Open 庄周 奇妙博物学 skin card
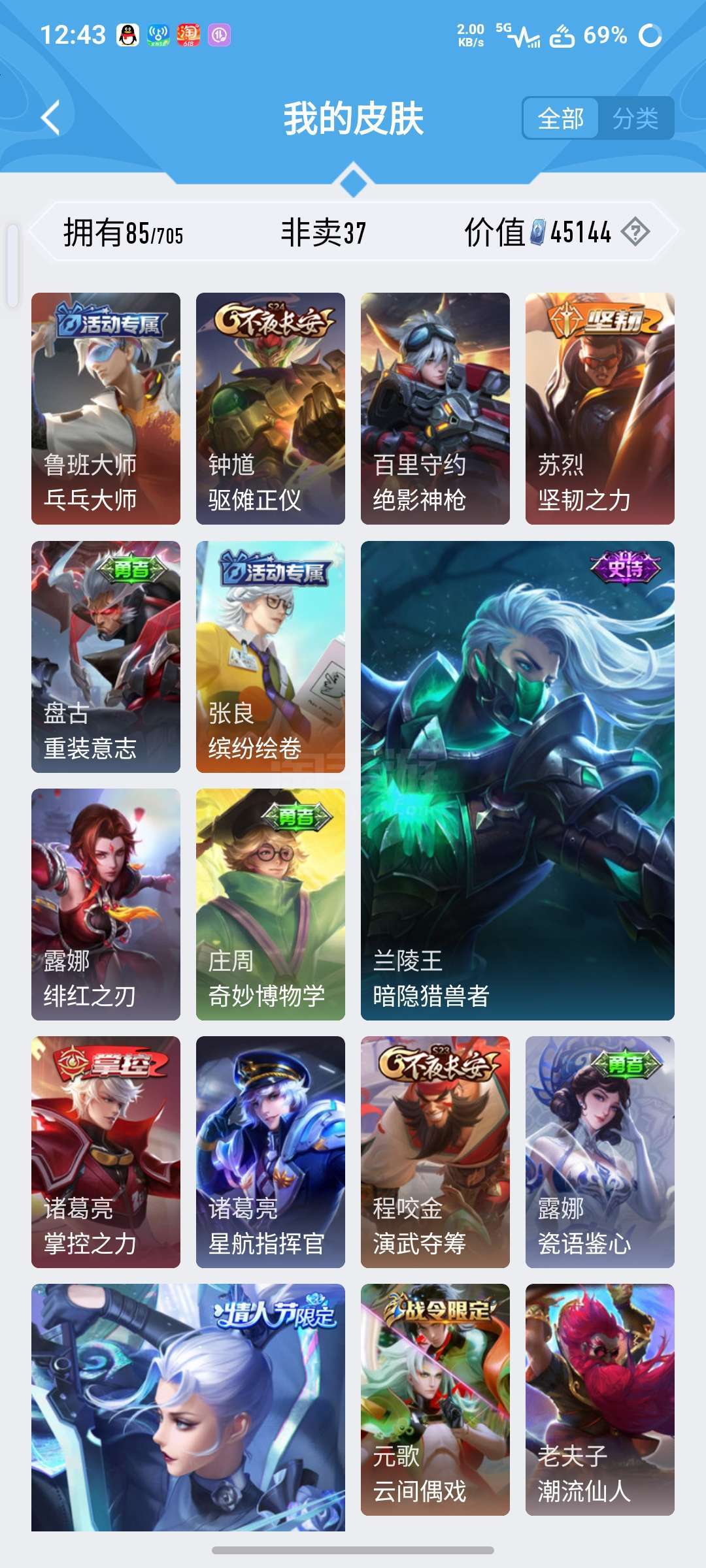The image size is (706, 1568). (271, 904)
